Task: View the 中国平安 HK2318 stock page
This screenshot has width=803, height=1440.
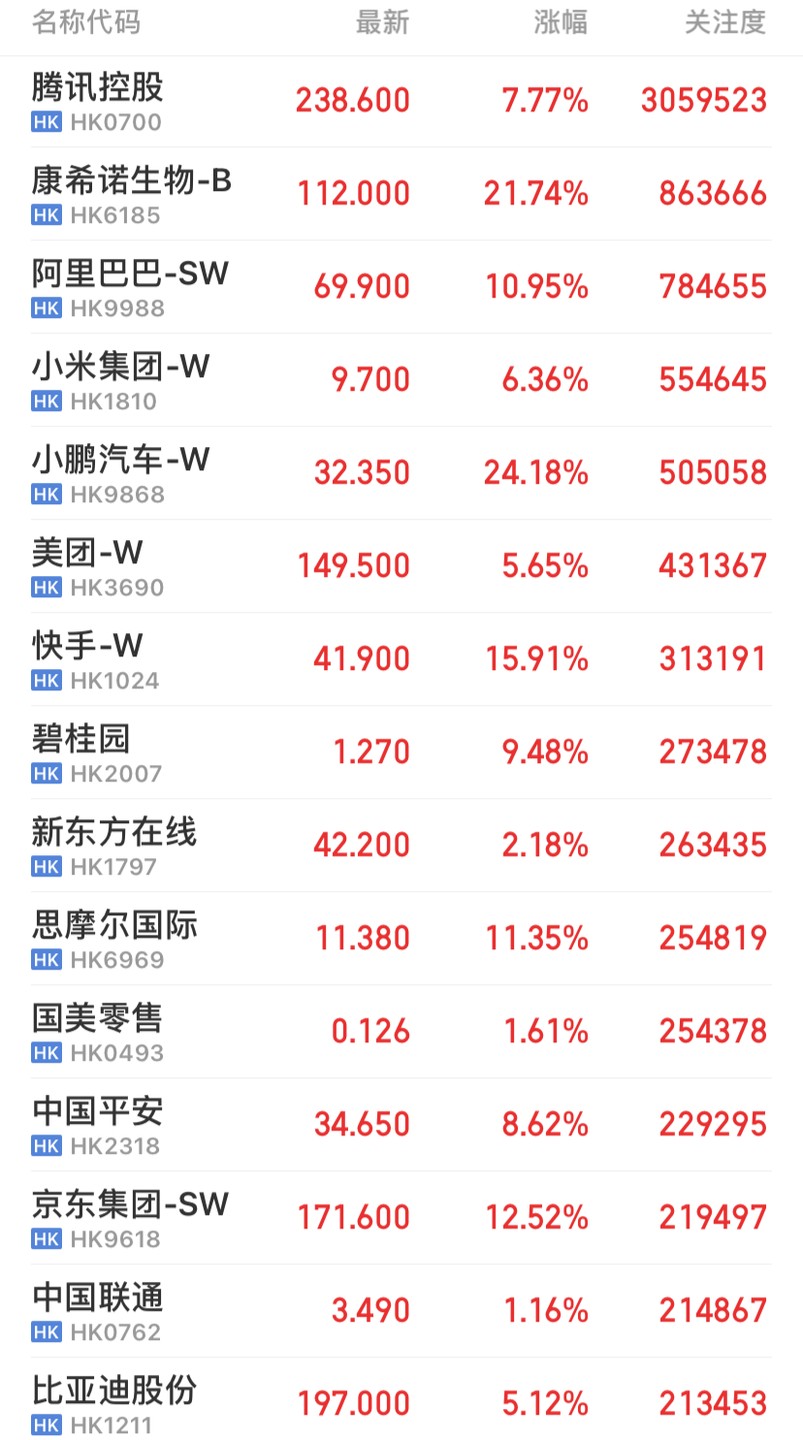Action: 400,1124
